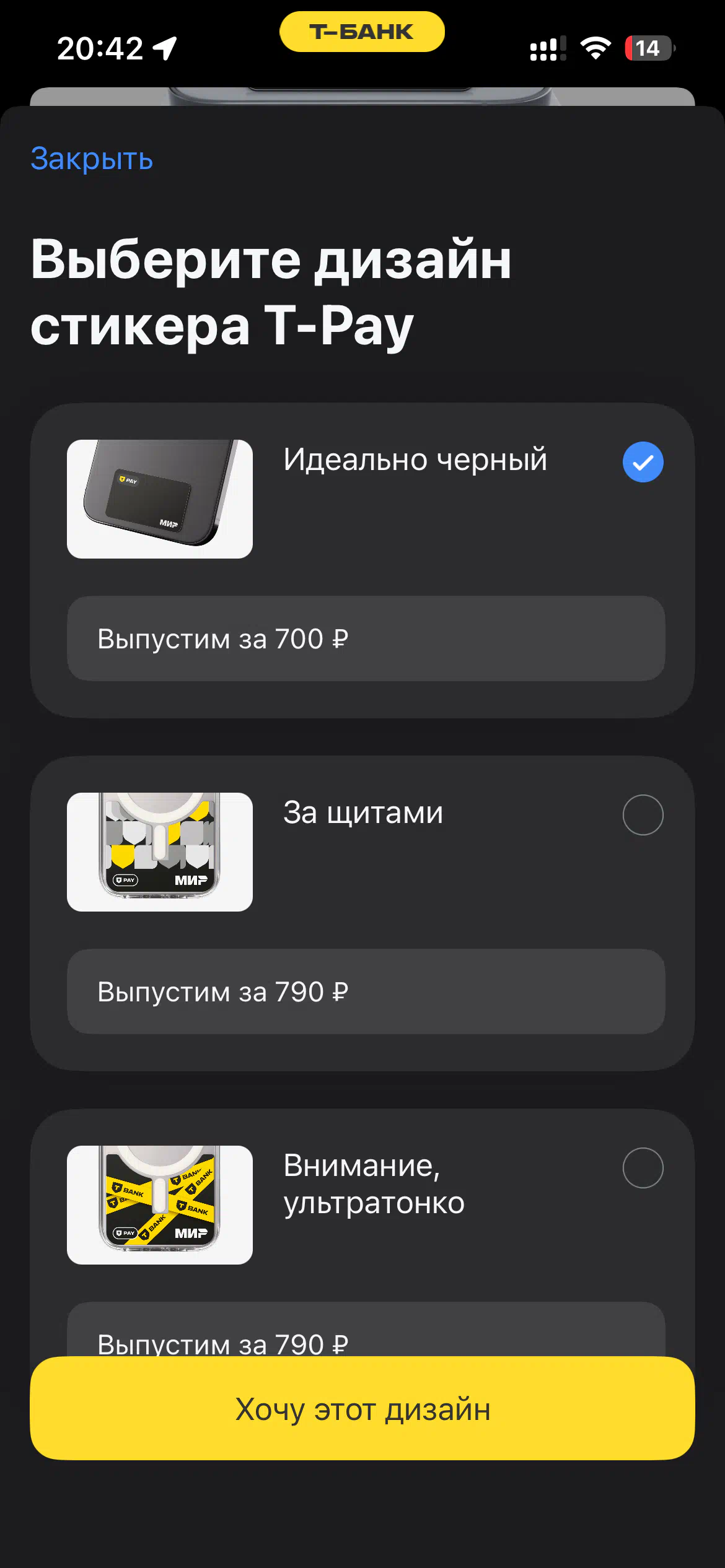The height and width of the screenshot is (1568, 725).
Task: Confirm with «Хочу этот дизайн» button
Action: (x=362, y=1409)
